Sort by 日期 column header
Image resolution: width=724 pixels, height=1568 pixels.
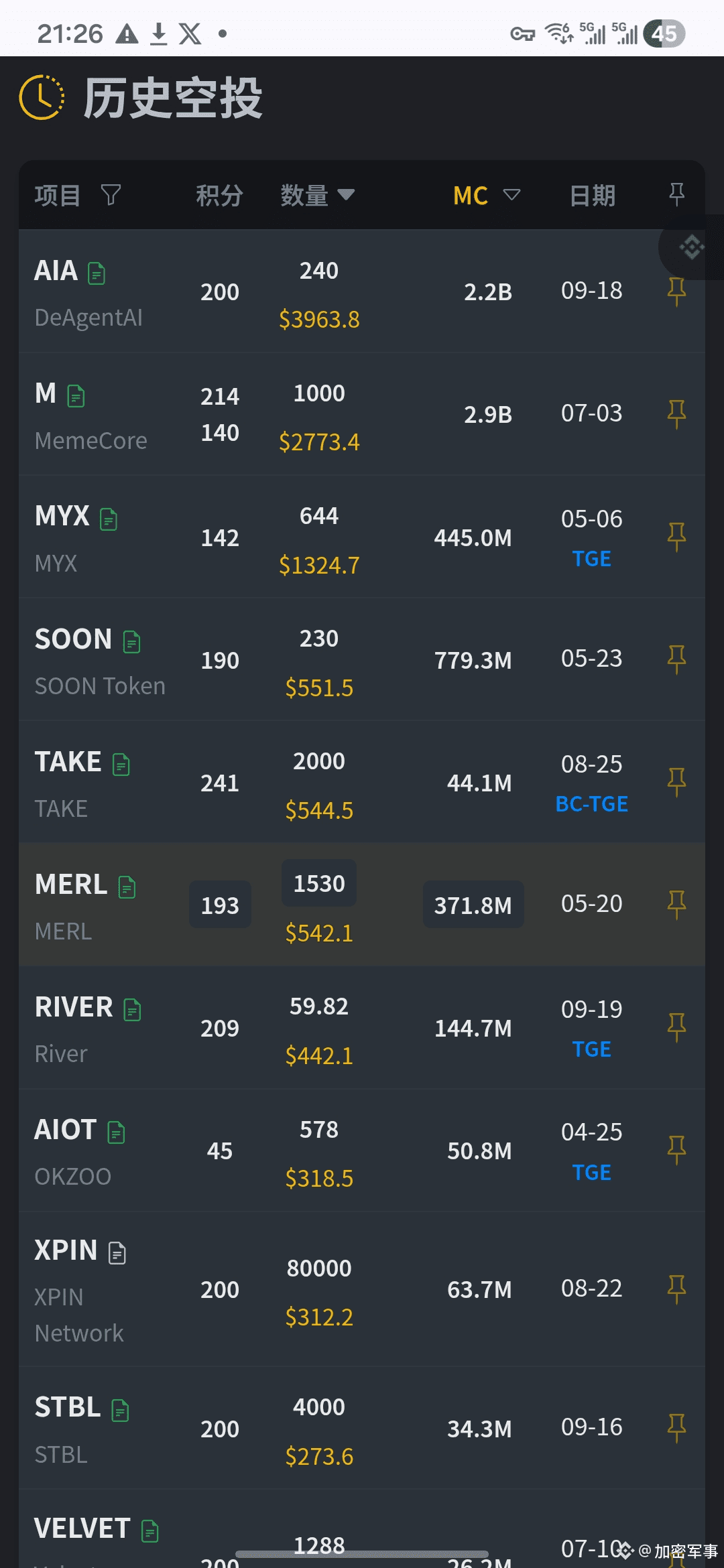592,195
